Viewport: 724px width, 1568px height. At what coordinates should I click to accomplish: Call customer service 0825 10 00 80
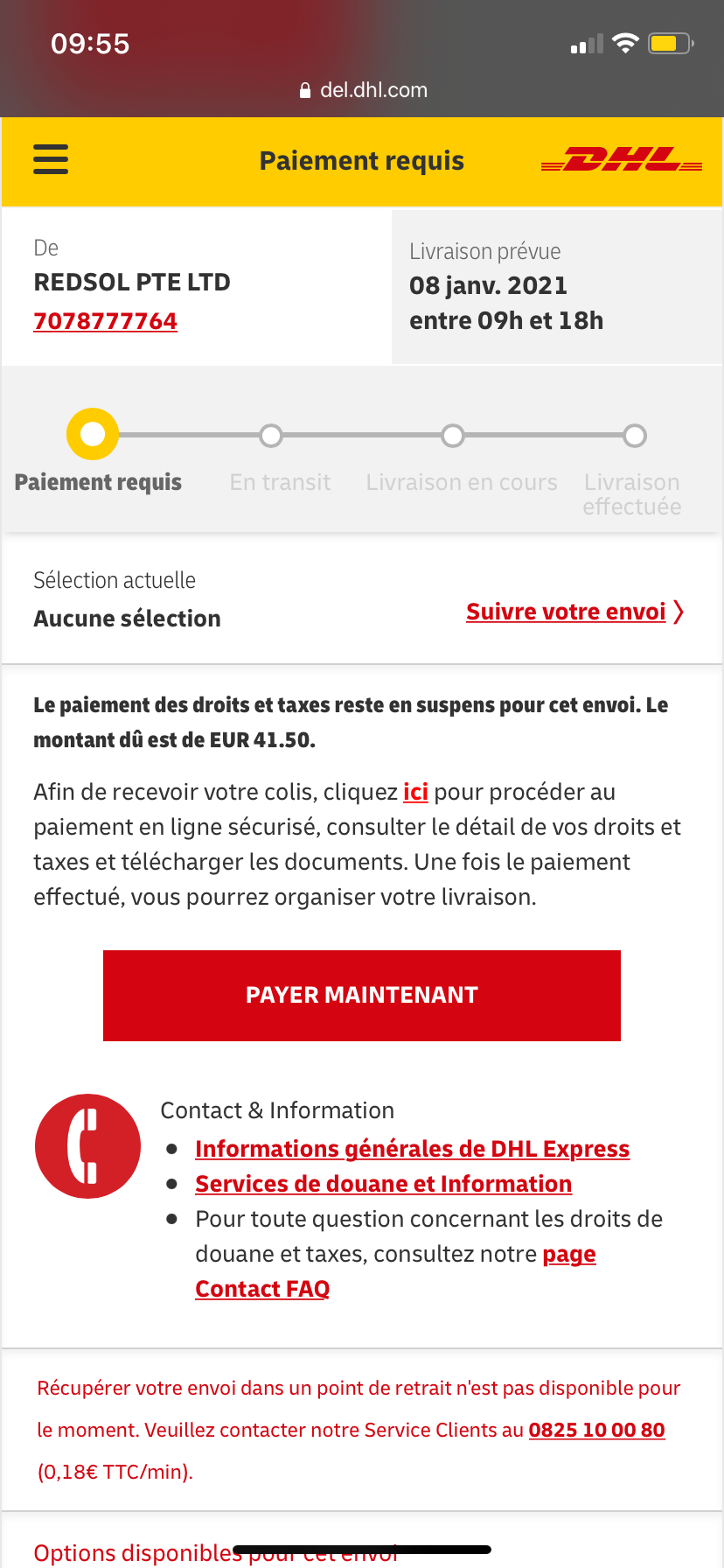coord(597,1430)
